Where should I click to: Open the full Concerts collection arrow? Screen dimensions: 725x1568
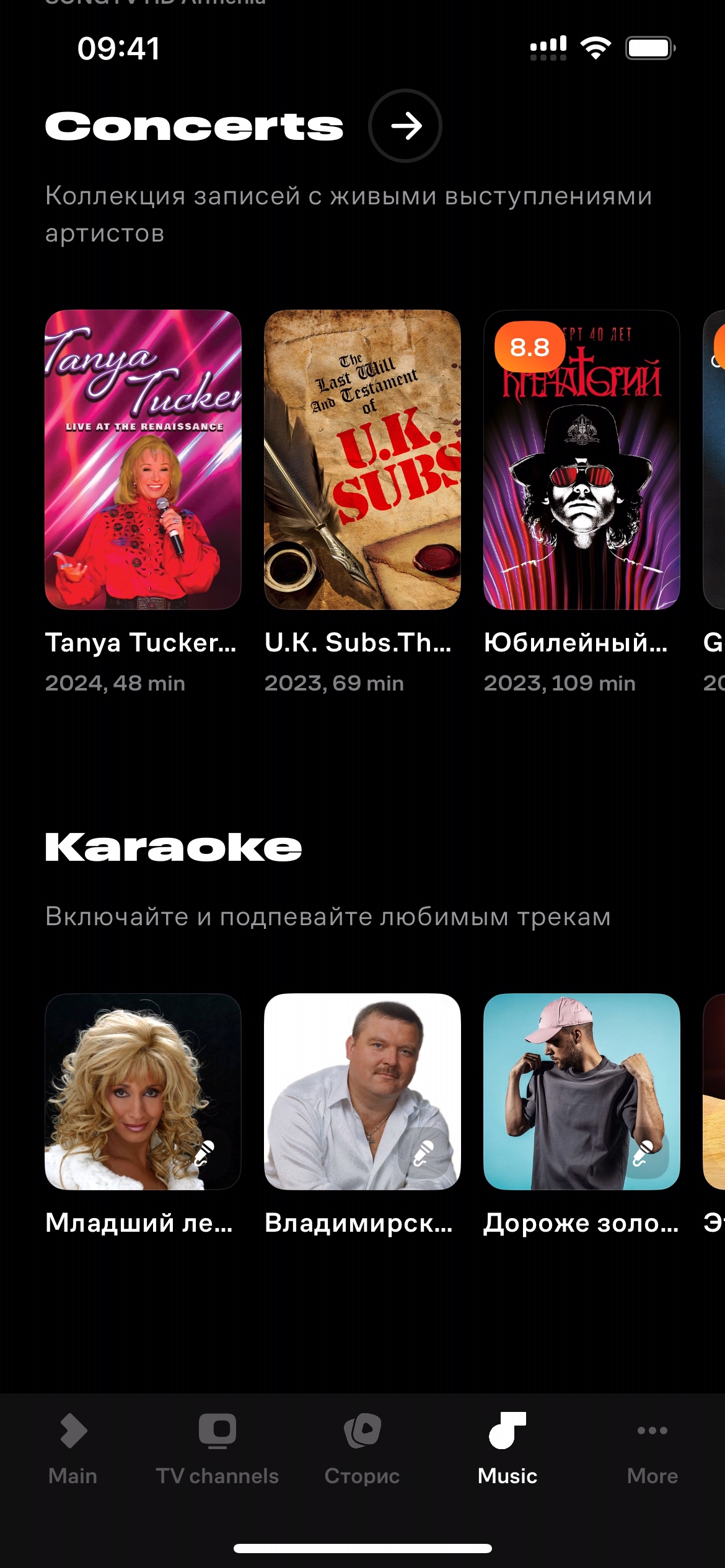405,126
